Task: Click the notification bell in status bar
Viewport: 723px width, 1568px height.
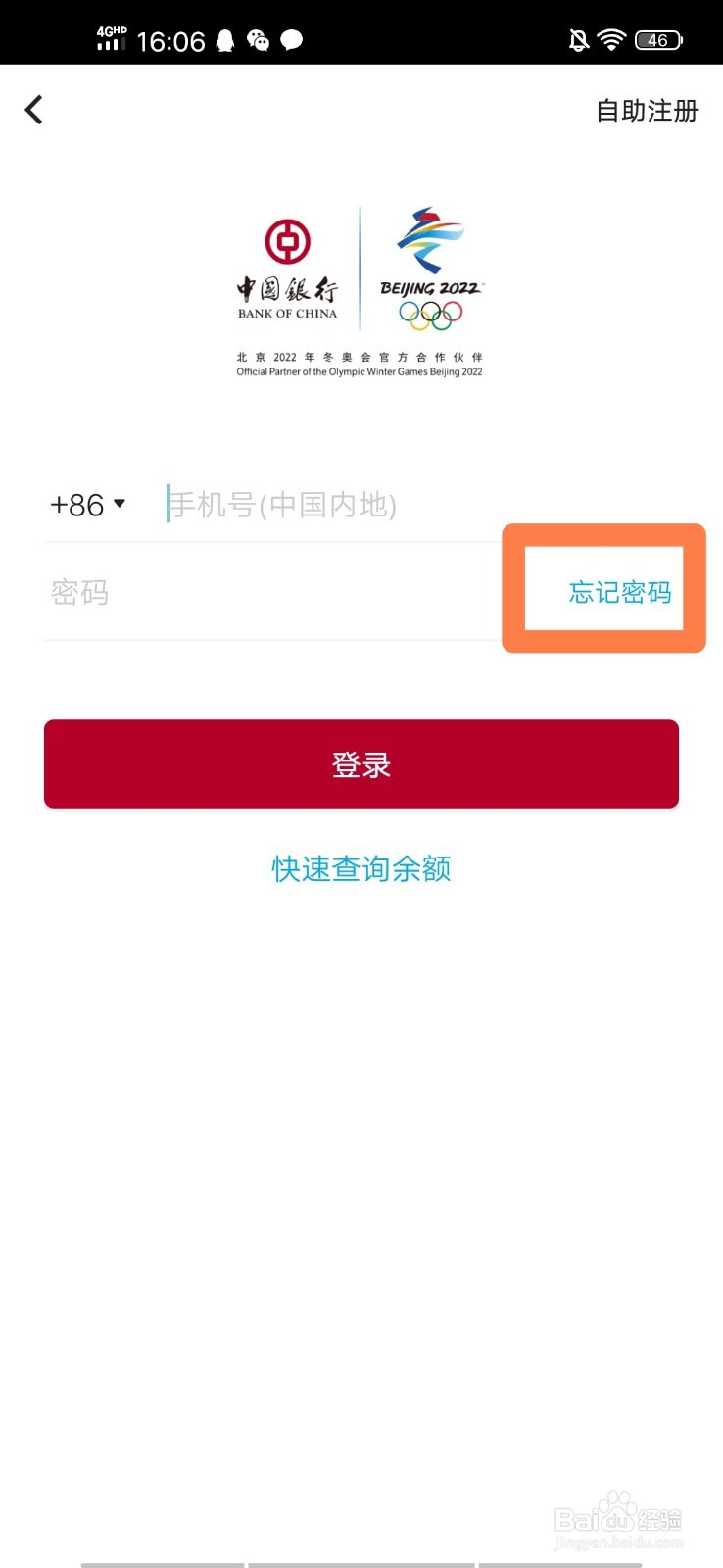Action: pos(227,41)
